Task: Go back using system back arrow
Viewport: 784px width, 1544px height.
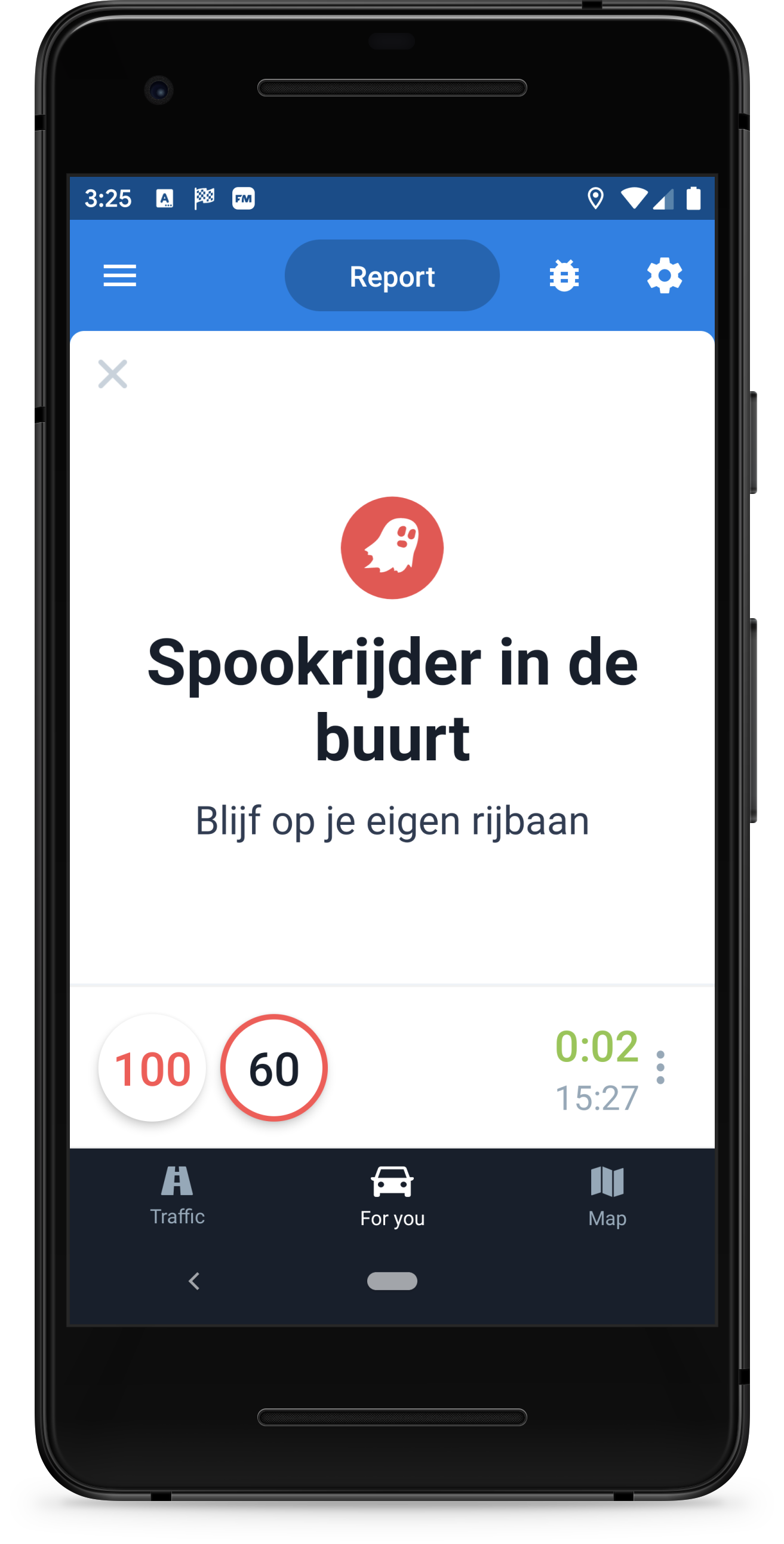Action: pos(193,1281)
